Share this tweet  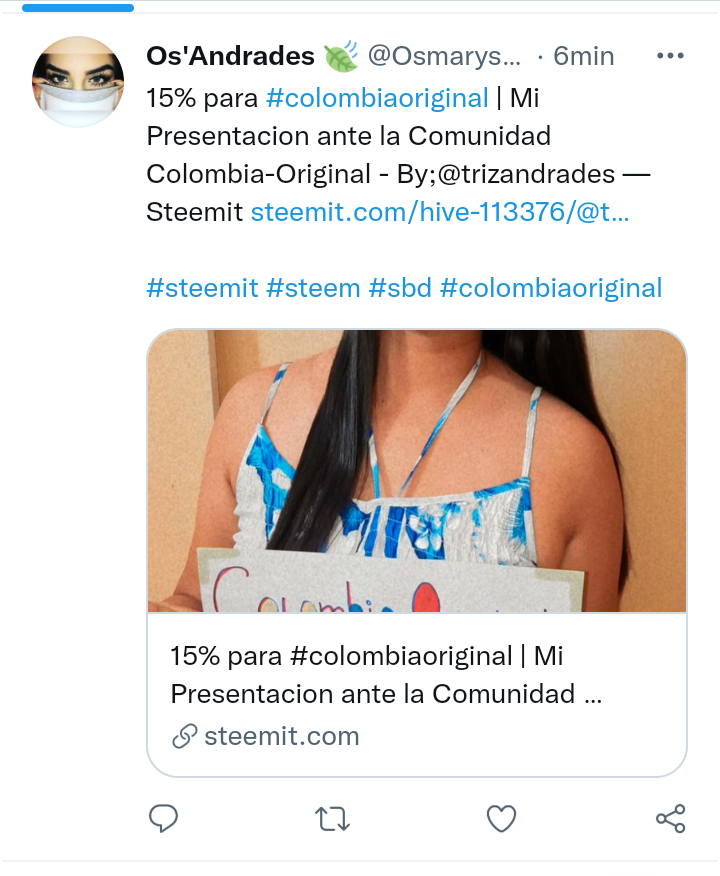tap(670, 819)
